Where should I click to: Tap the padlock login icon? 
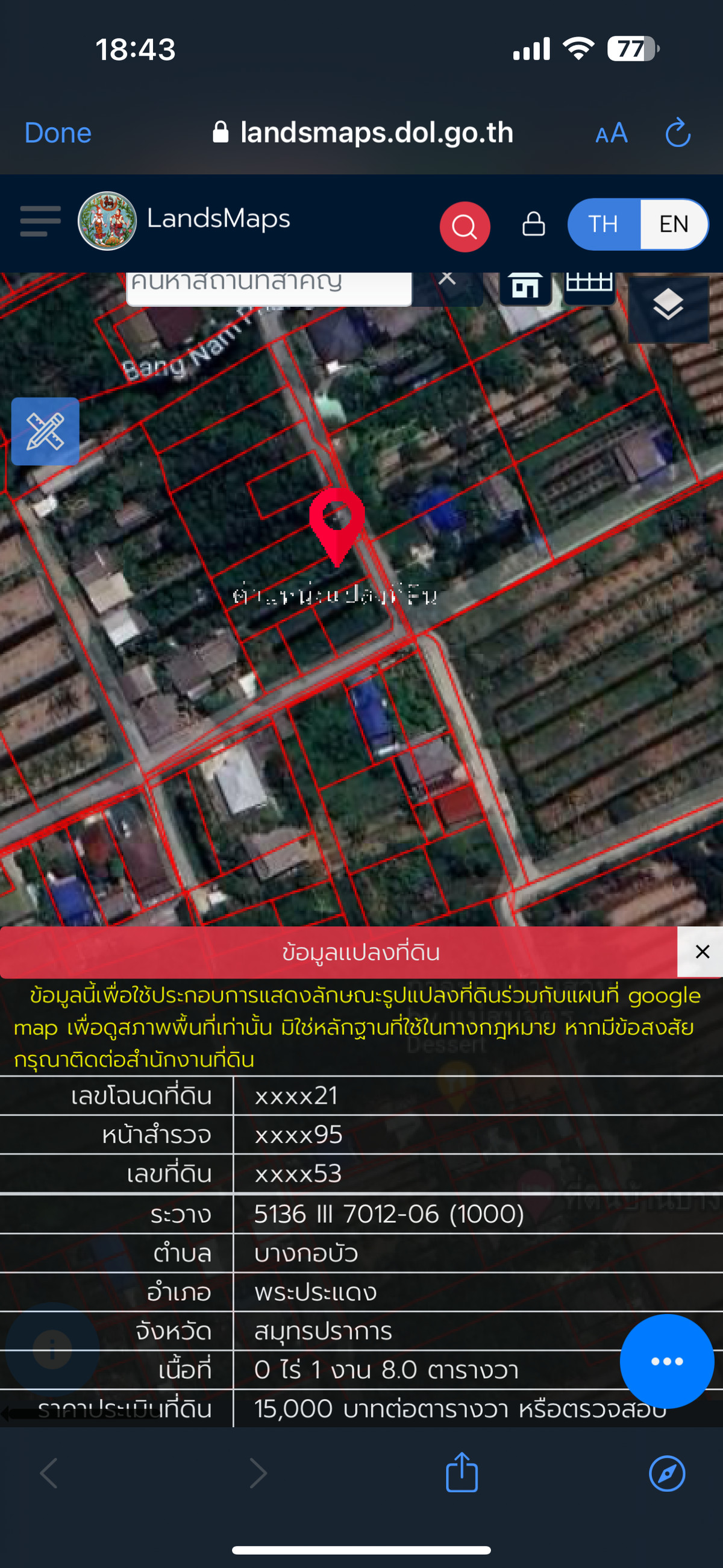[534, 224]
